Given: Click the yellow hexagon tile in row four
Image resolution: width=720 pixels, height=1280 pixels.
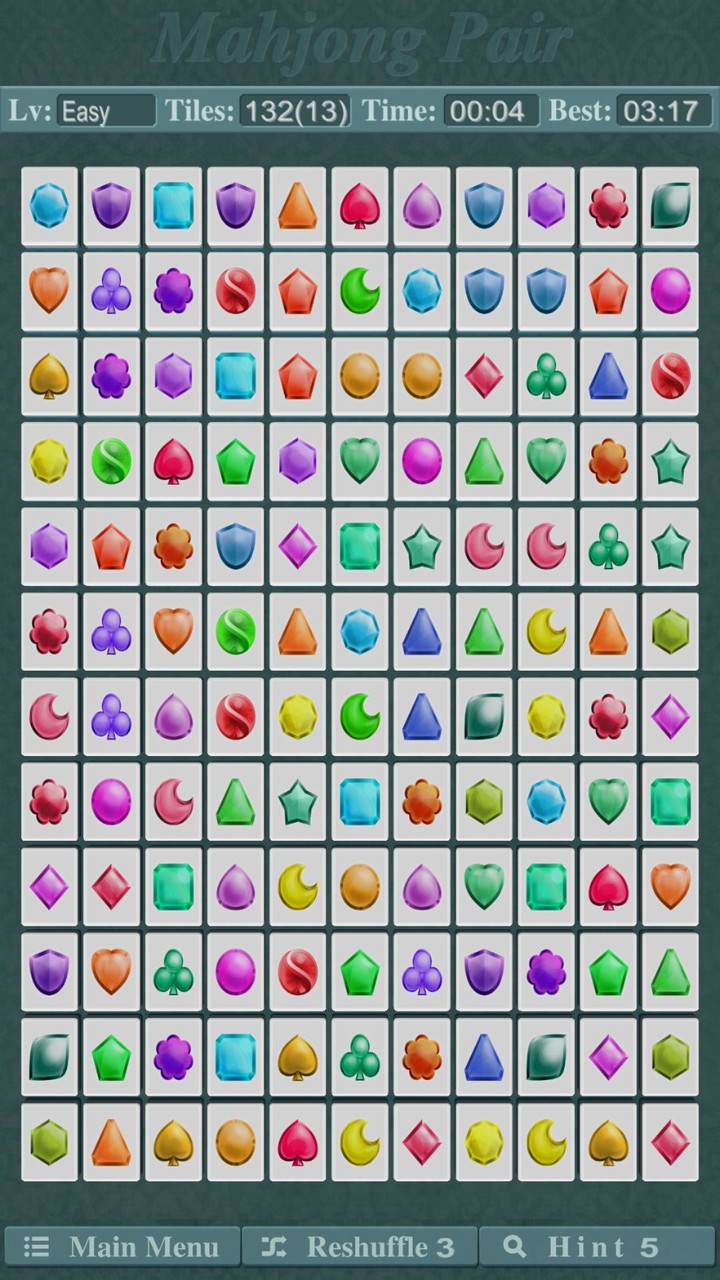Looking at the screenshot, I should [x=48, y=460].
